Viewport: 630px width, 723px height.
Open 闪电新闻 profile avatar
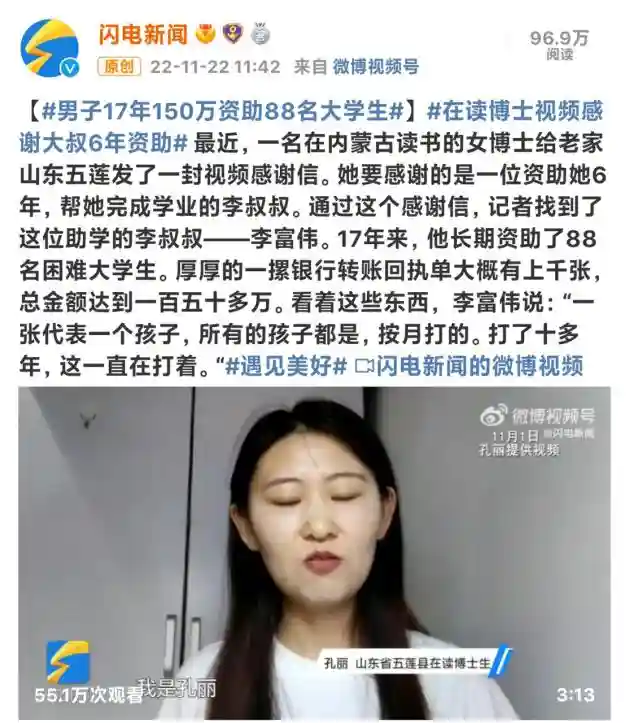pyautogui.click(x=49, y=48)
